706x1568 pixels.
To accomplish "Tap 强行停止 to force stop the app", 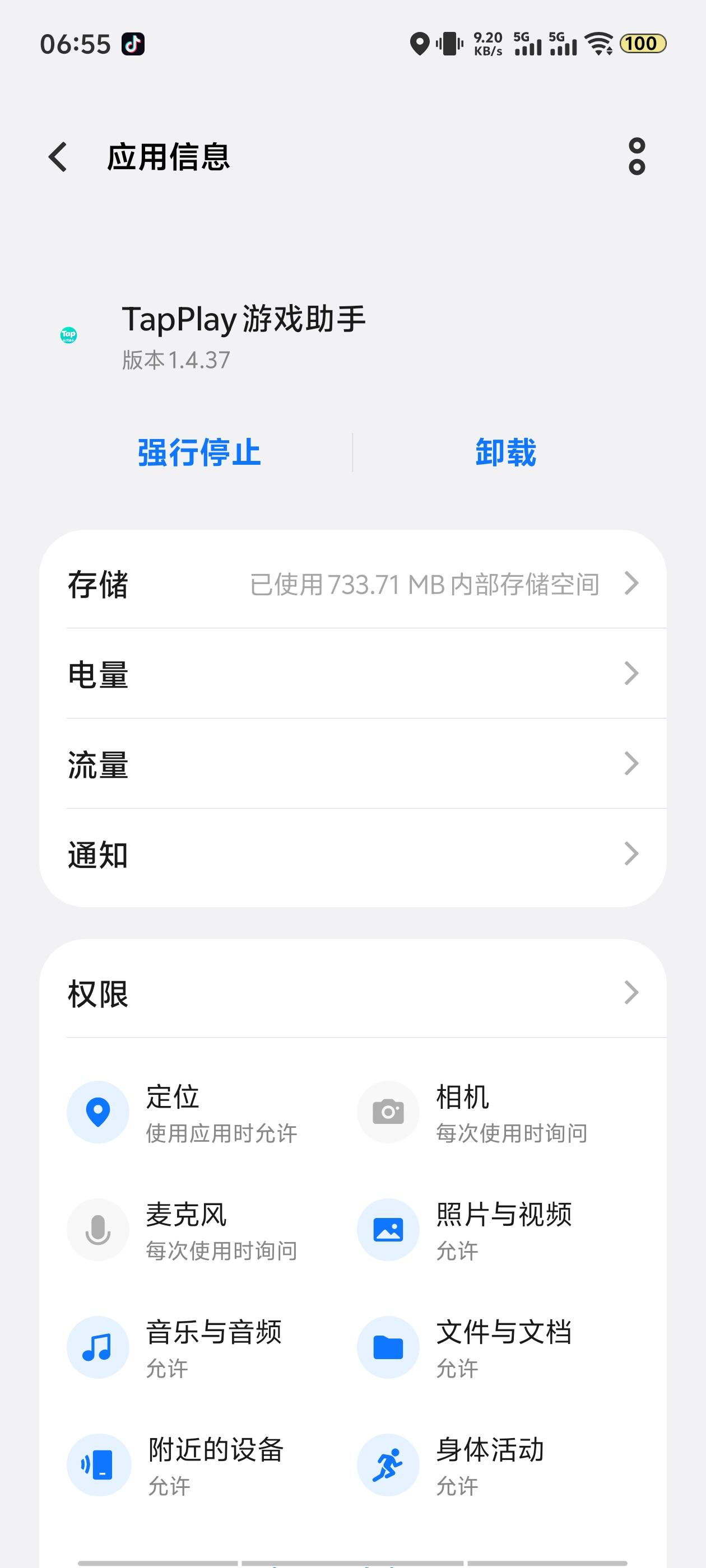I will 199,453.
